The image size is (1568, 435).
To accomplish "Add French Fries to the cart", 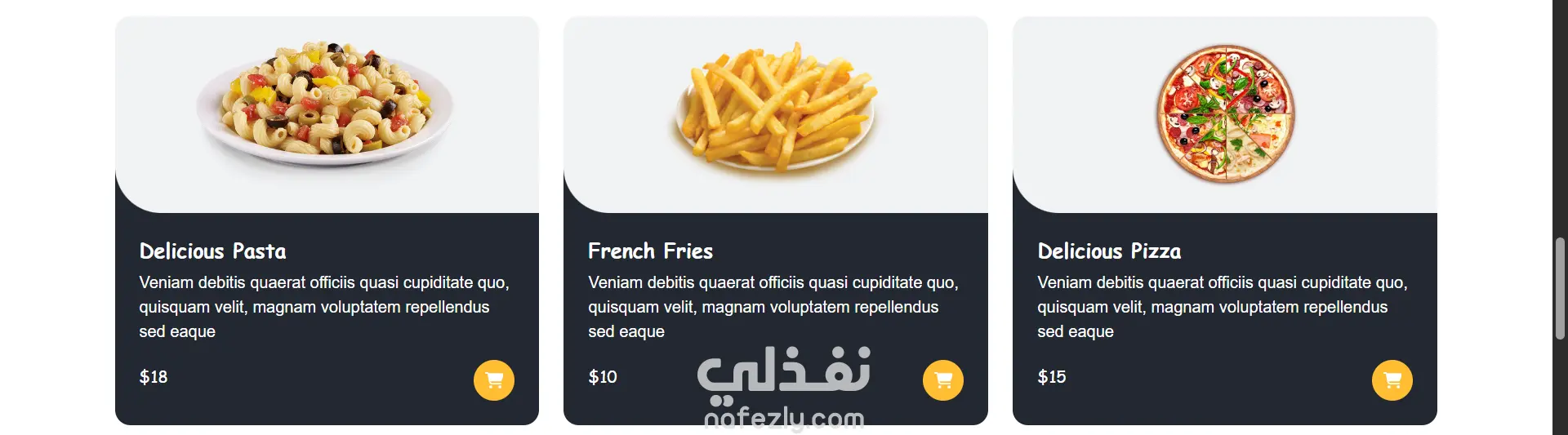I will (943, 380).
